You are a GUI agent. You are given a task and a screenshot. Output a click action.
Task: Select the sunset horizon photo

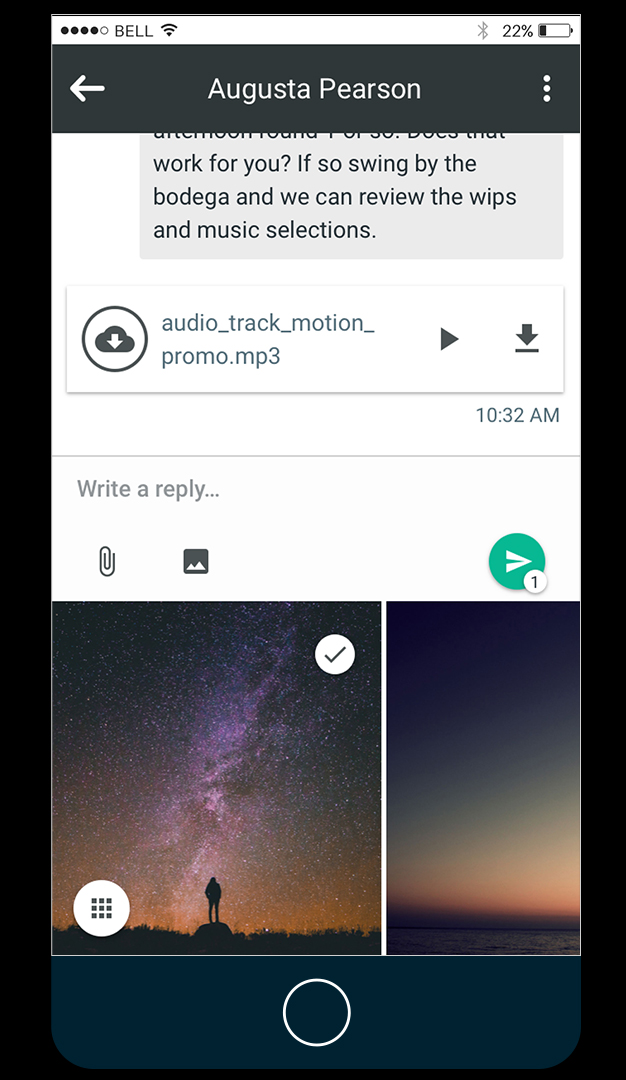pos(483,780)
